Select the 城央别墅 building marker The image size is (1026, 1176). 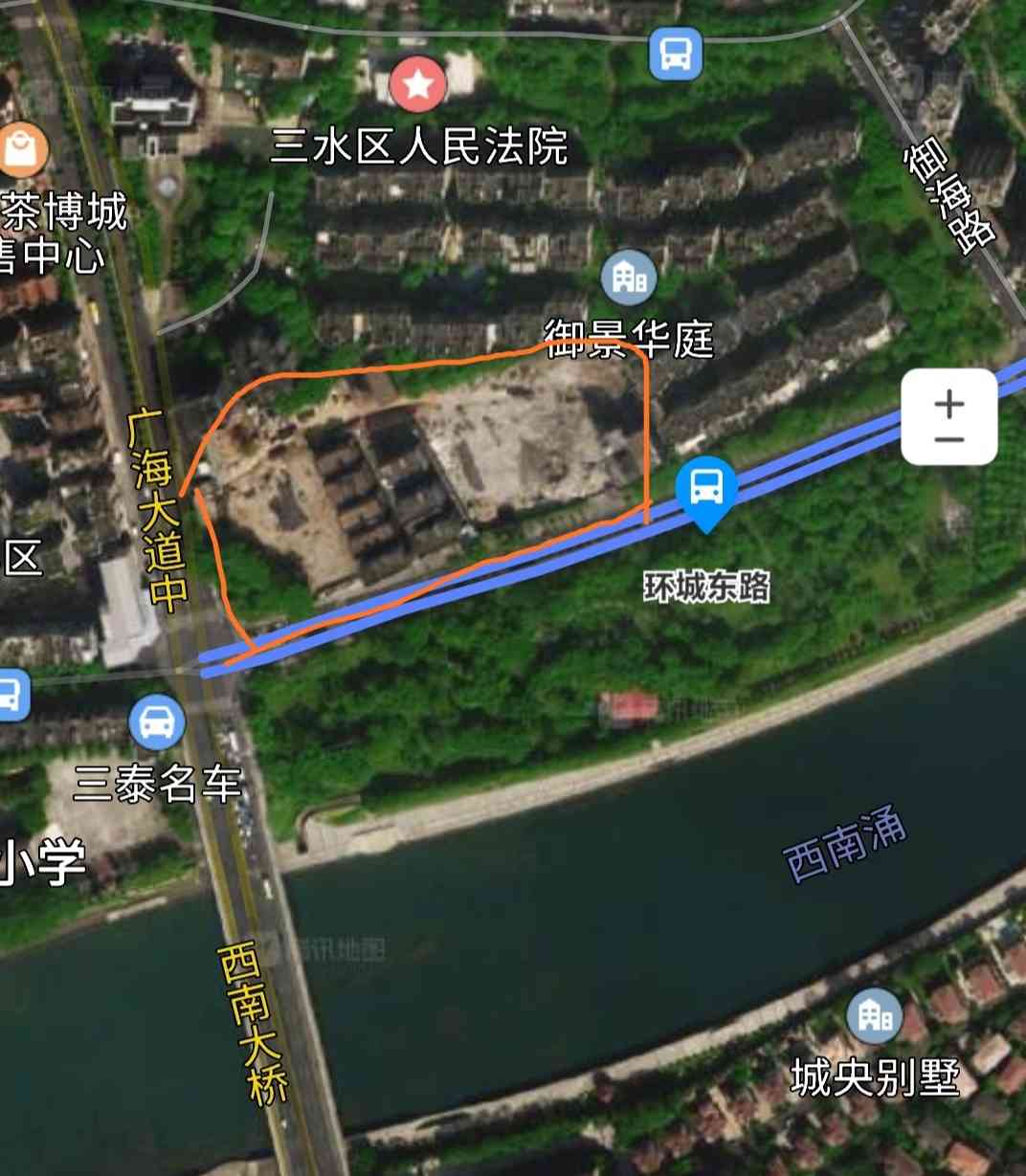pos(874,1015)
